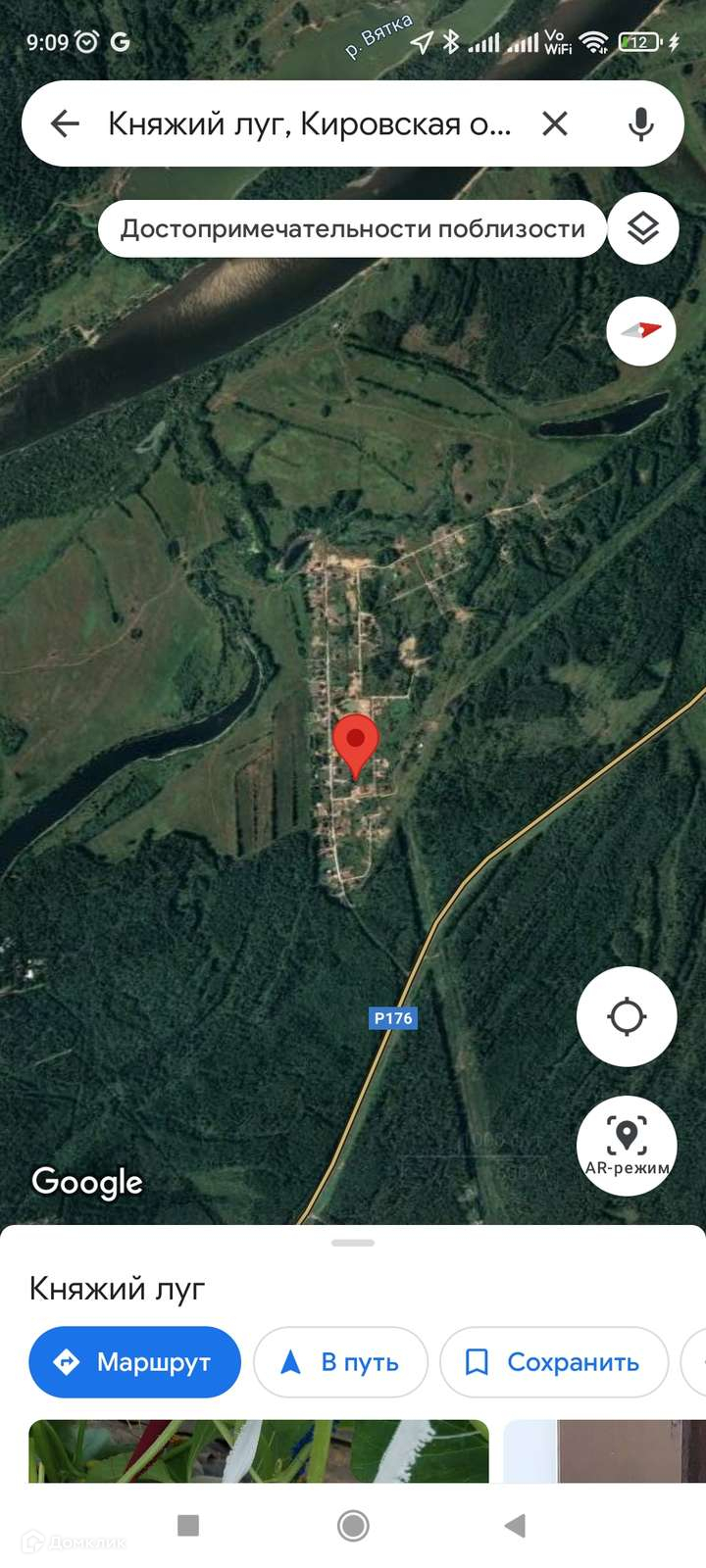Tap the Маршрут button
This screenshot has width=706, height=1568.
(x=135, y=1362)
